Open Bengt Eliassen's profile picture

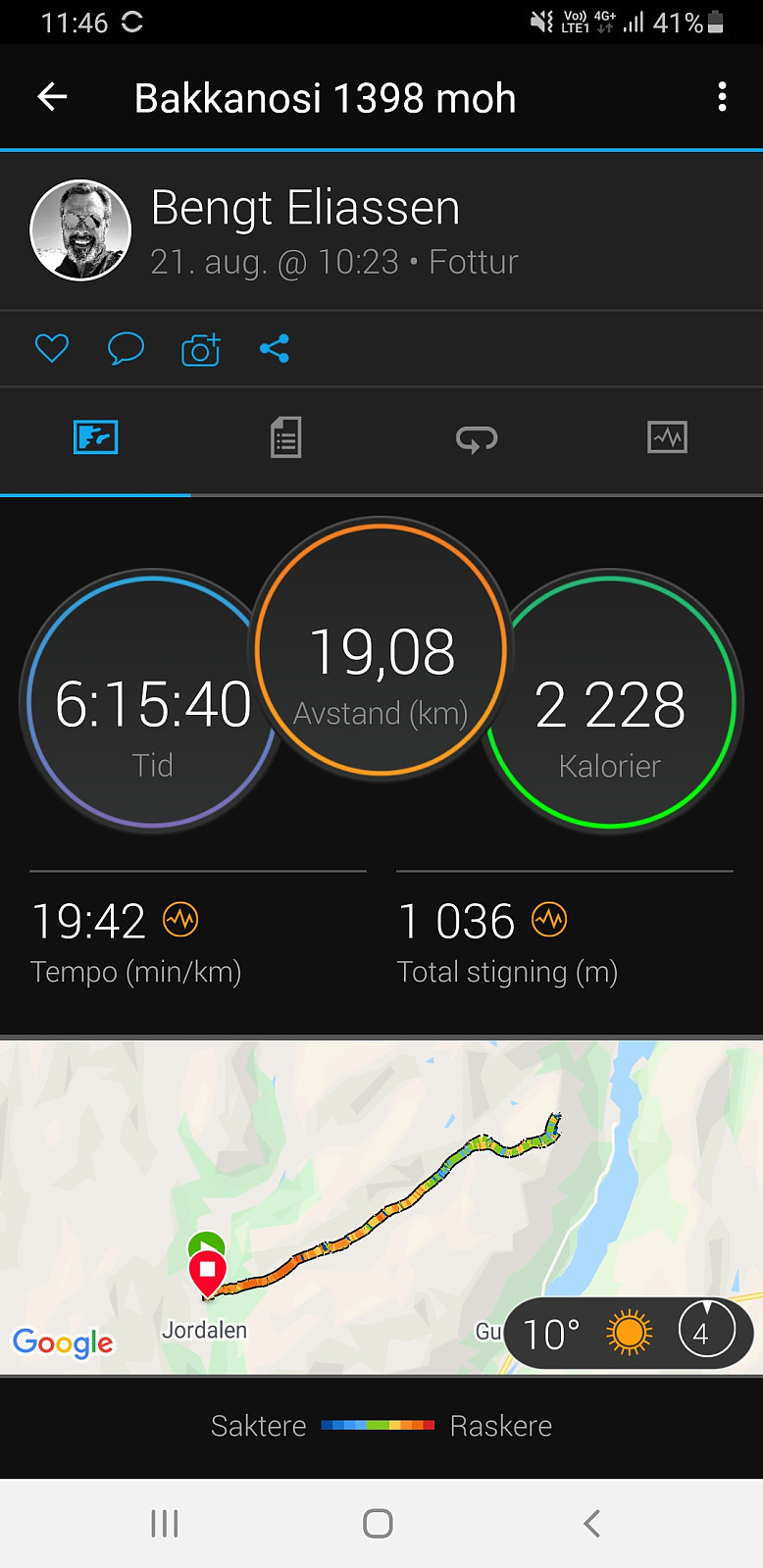80,230
